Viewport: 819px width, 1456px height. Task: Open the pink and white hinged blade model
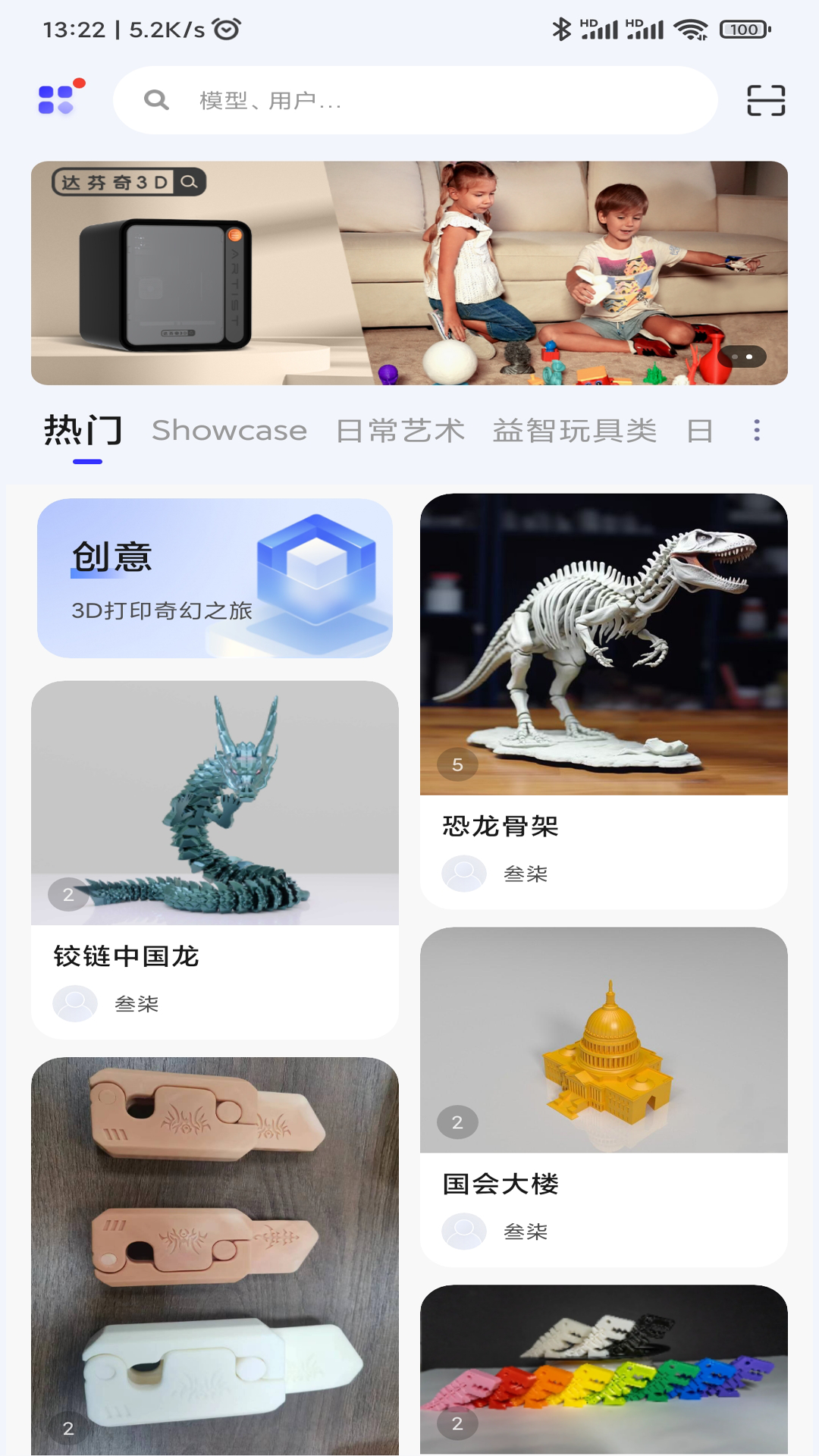pos(215,1255)
